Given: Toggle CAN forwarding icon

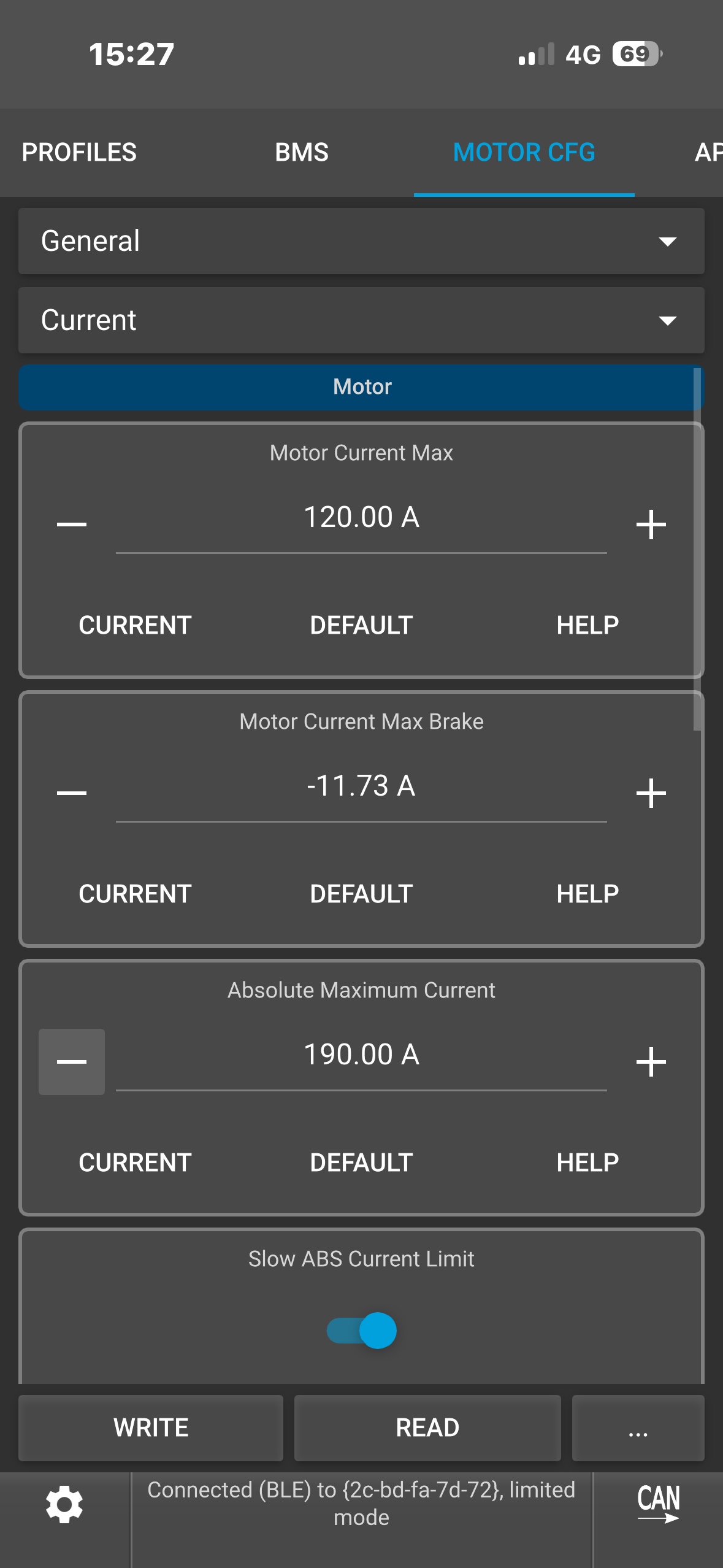Looking at the screenshot, I should click(x=658, y=1503).
